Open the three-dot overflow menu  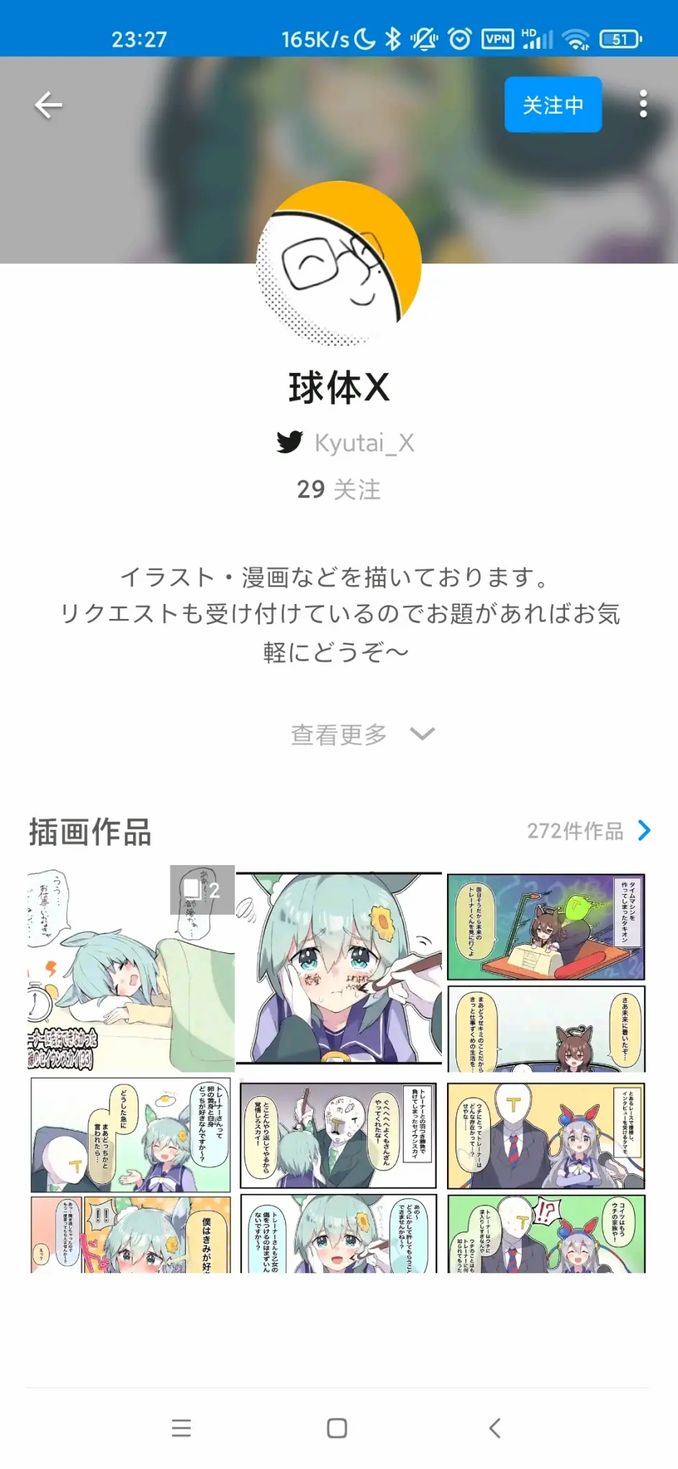click(643, 104)
